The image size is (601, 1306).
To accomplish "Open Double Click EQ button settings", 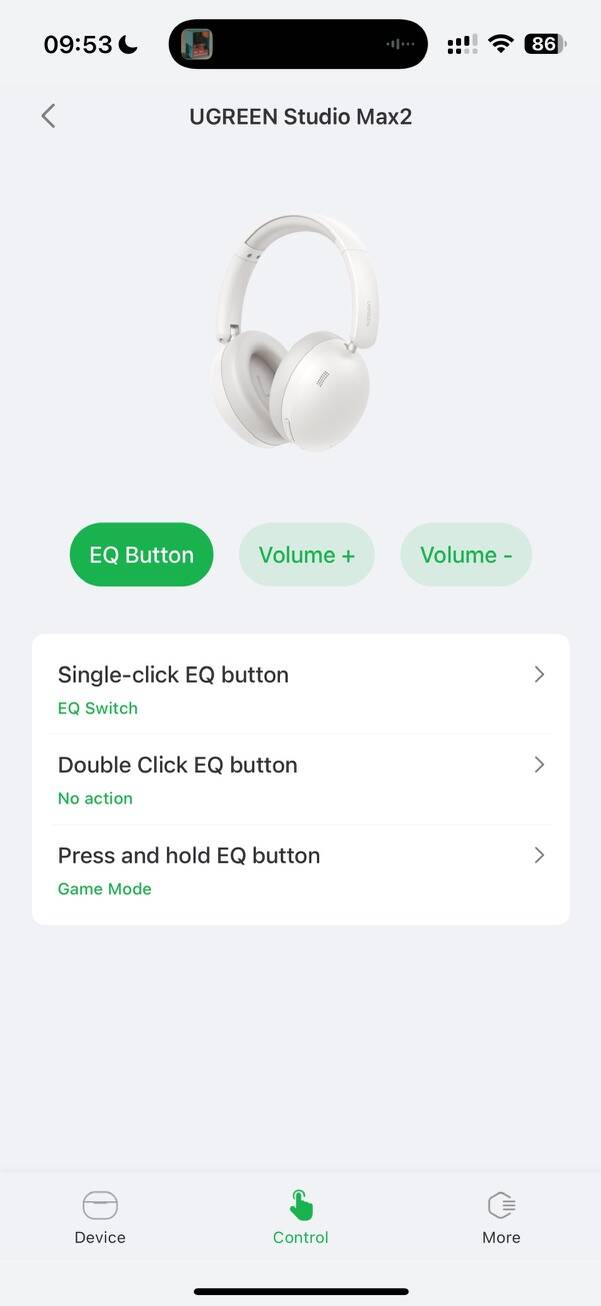I will [x=300, y=779].
